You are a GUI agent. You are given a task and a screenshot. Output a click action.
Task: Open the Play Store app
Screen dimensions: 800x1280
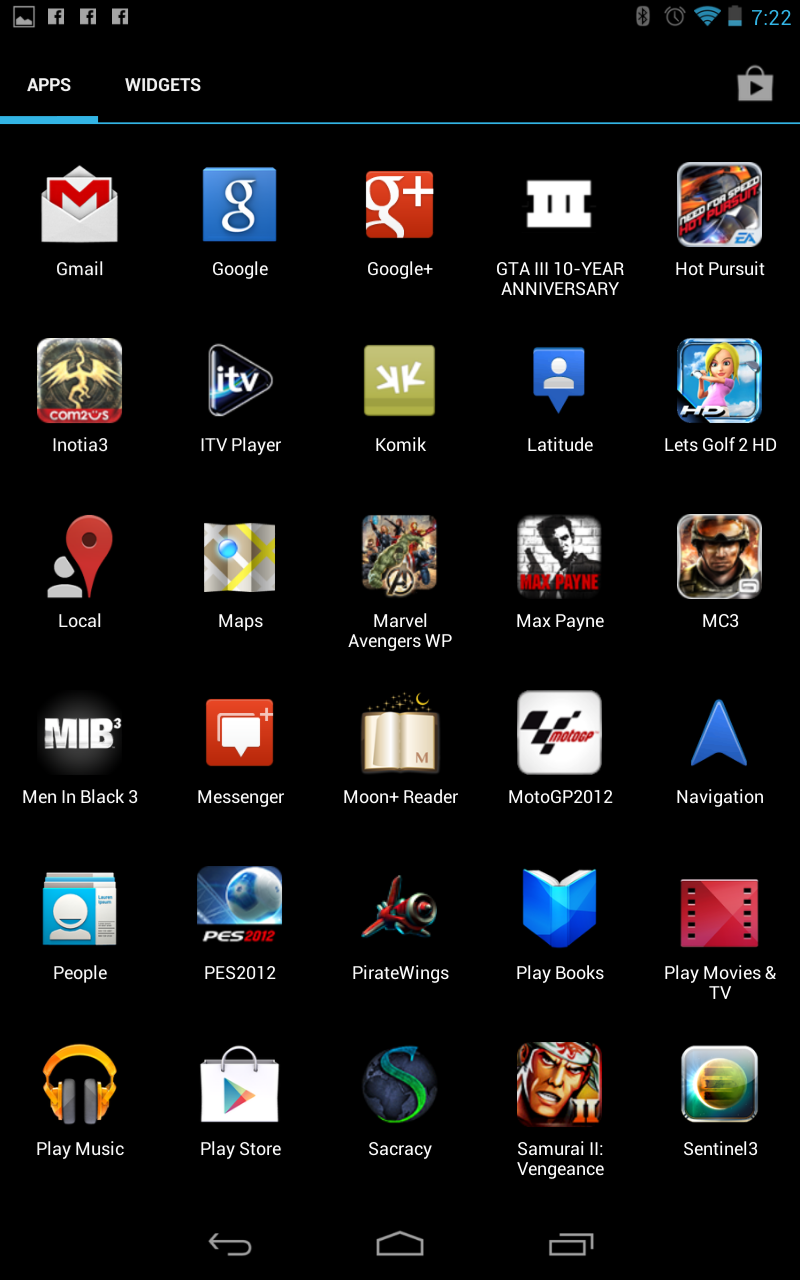[240, 1085]
